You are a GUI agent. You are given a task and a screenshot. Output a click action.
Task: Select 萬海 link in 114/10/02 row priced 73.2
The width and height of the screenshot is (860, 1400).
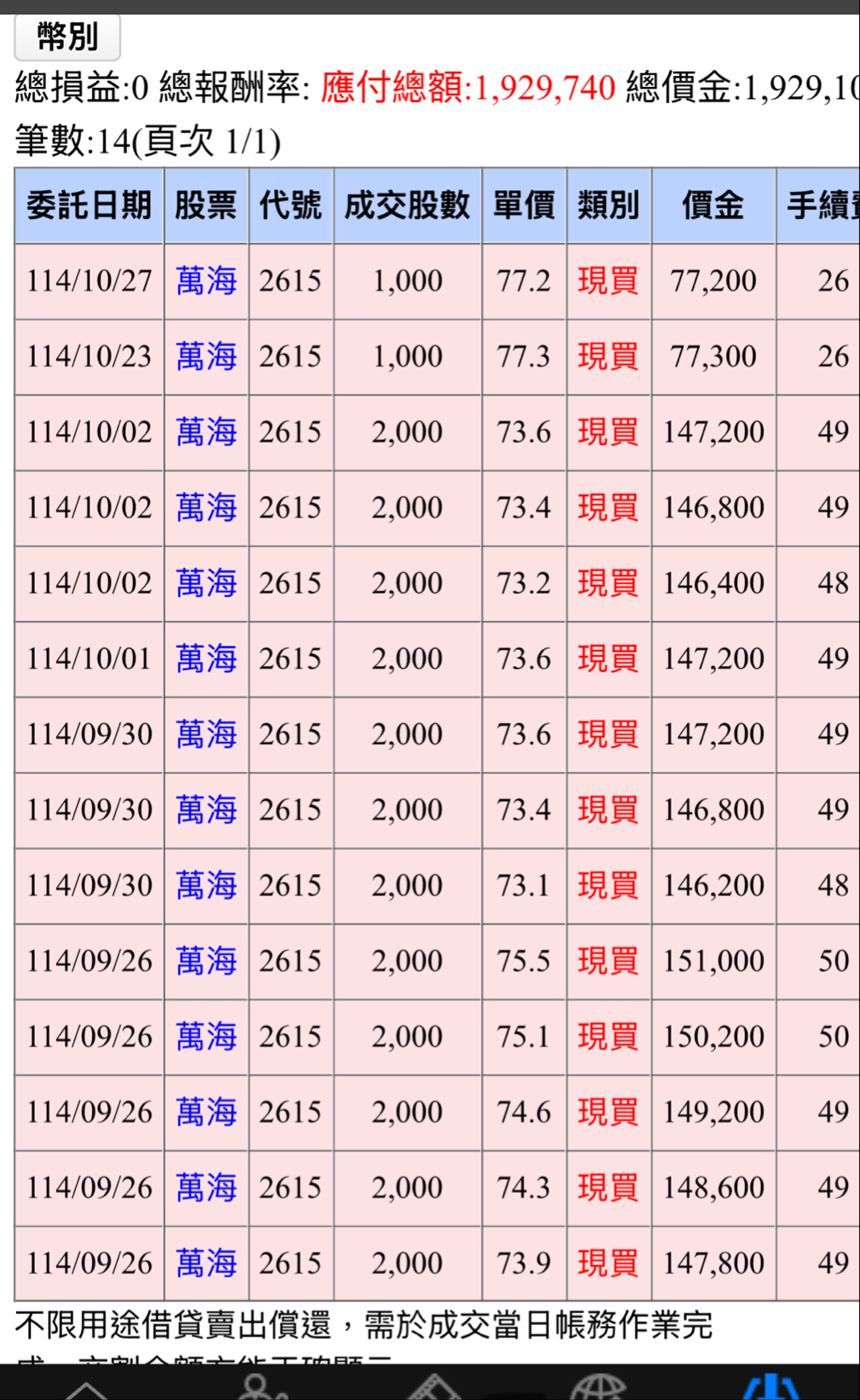(206, 583)
